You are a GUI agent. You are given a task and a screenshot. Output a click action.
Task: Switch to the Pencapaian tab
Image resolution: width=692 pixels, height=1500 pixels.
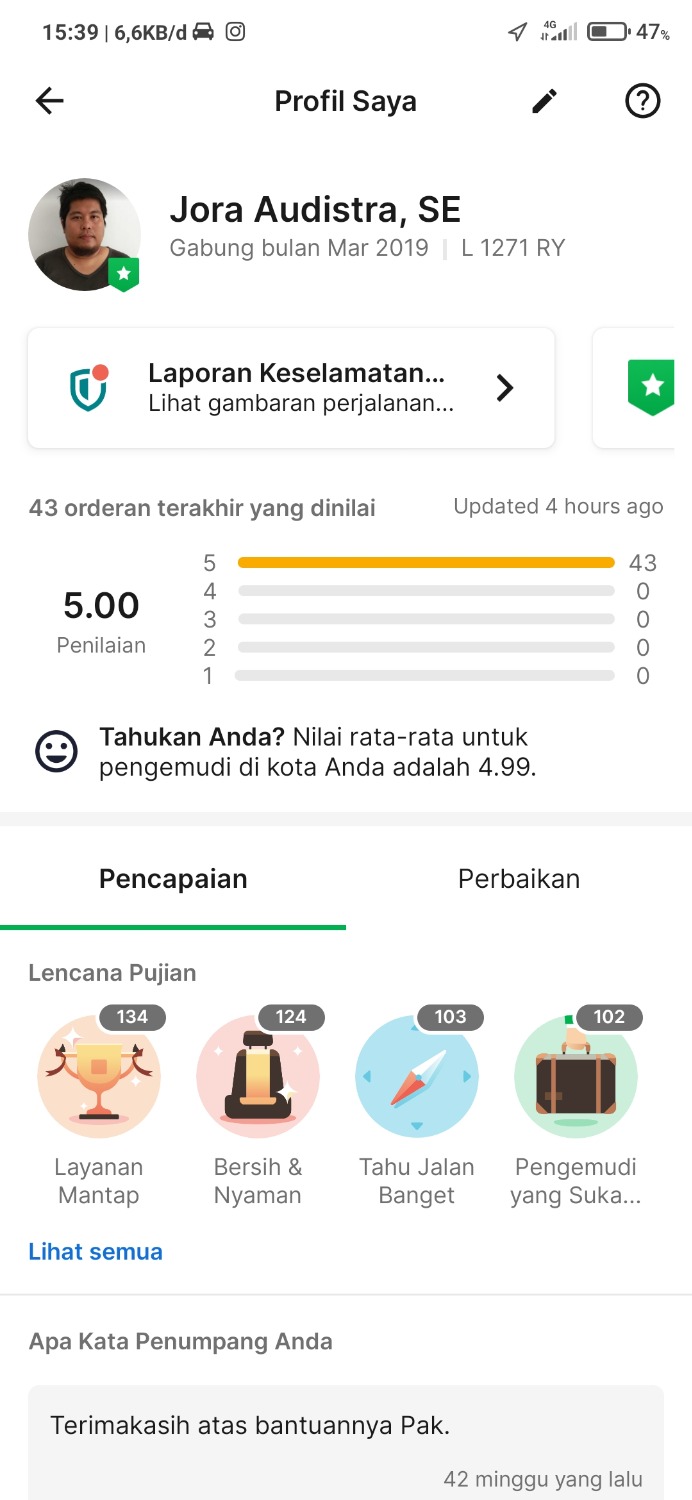click(x=173, y=879)
